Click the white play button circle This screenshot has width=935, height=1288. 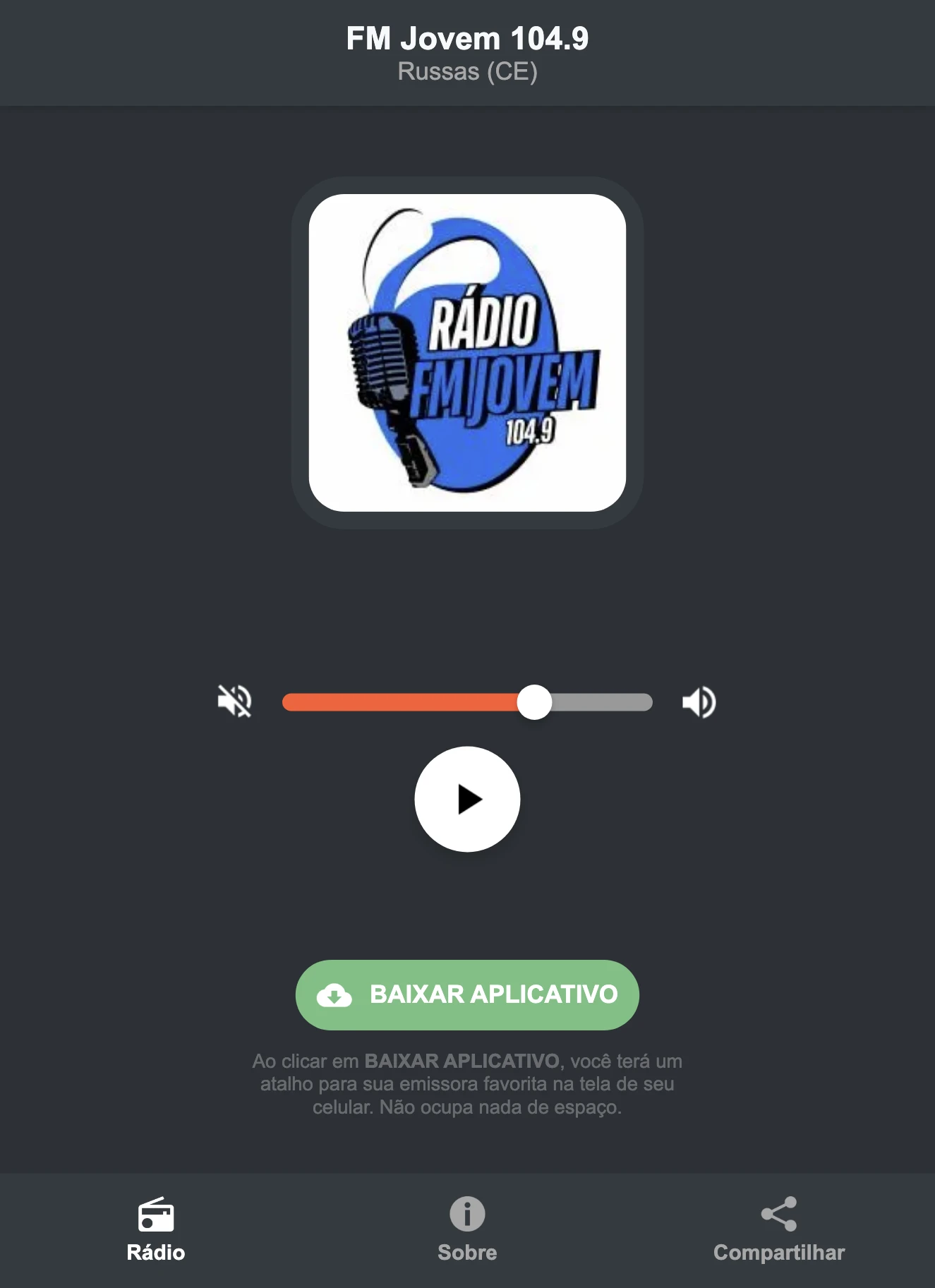pos(467,798)
